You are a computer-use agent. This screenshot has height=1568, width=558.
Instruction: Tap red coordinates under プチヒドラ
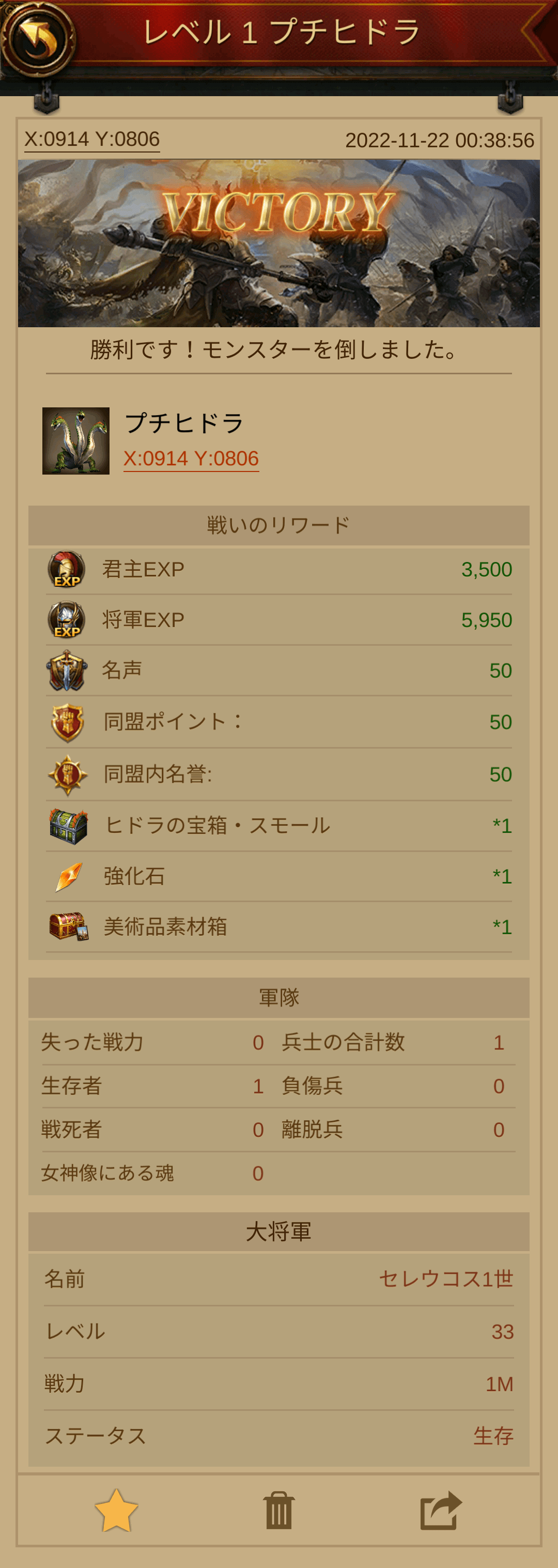pyautogui.click(x=191, y=459)
